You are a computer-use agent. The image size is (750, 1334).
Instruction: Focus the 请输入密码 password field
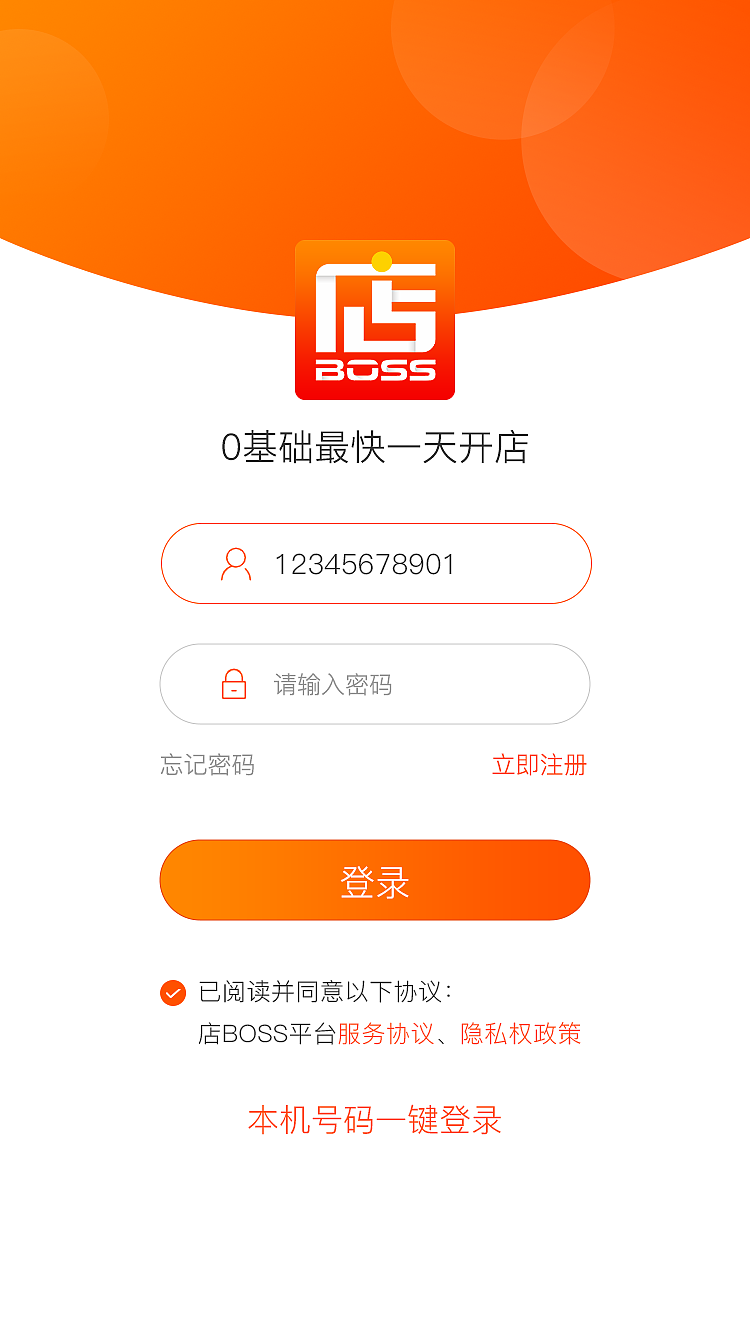point(400,684)
